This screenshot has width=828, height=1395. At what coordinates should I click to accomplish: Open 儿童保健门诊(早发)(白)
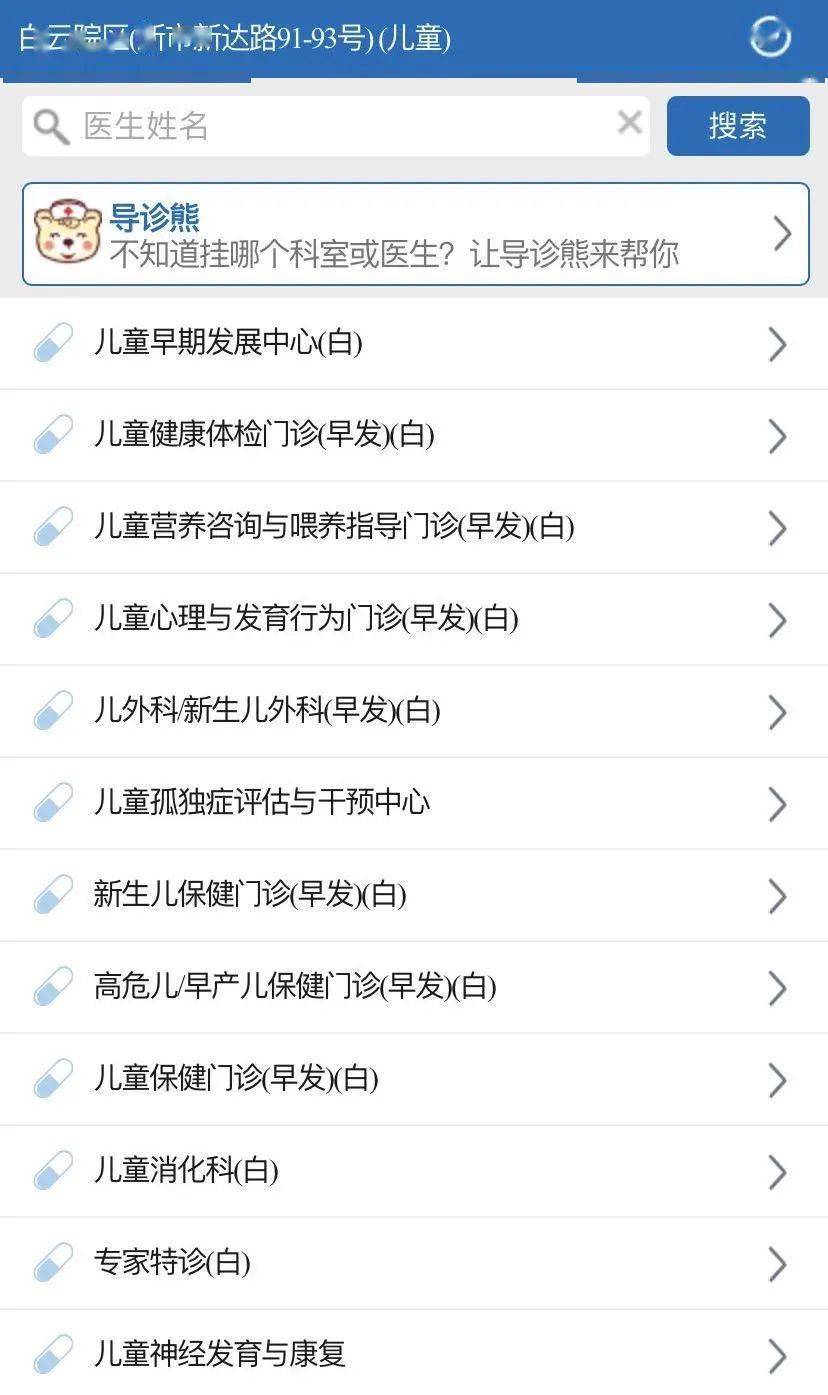coord(414,1080)
